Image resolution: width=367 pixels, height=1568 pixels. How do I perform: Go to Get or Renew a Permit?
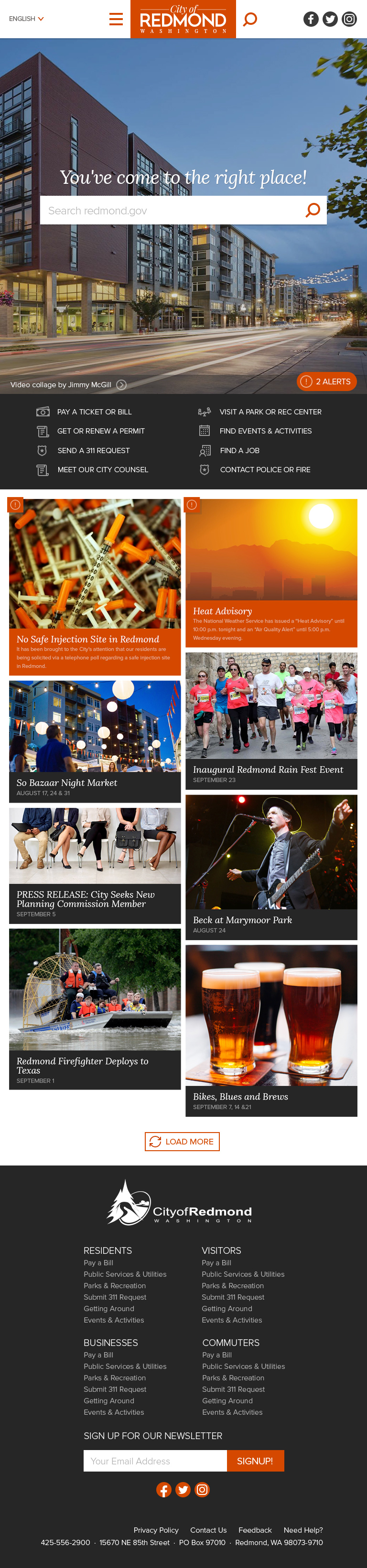click(x=100, y=431)
